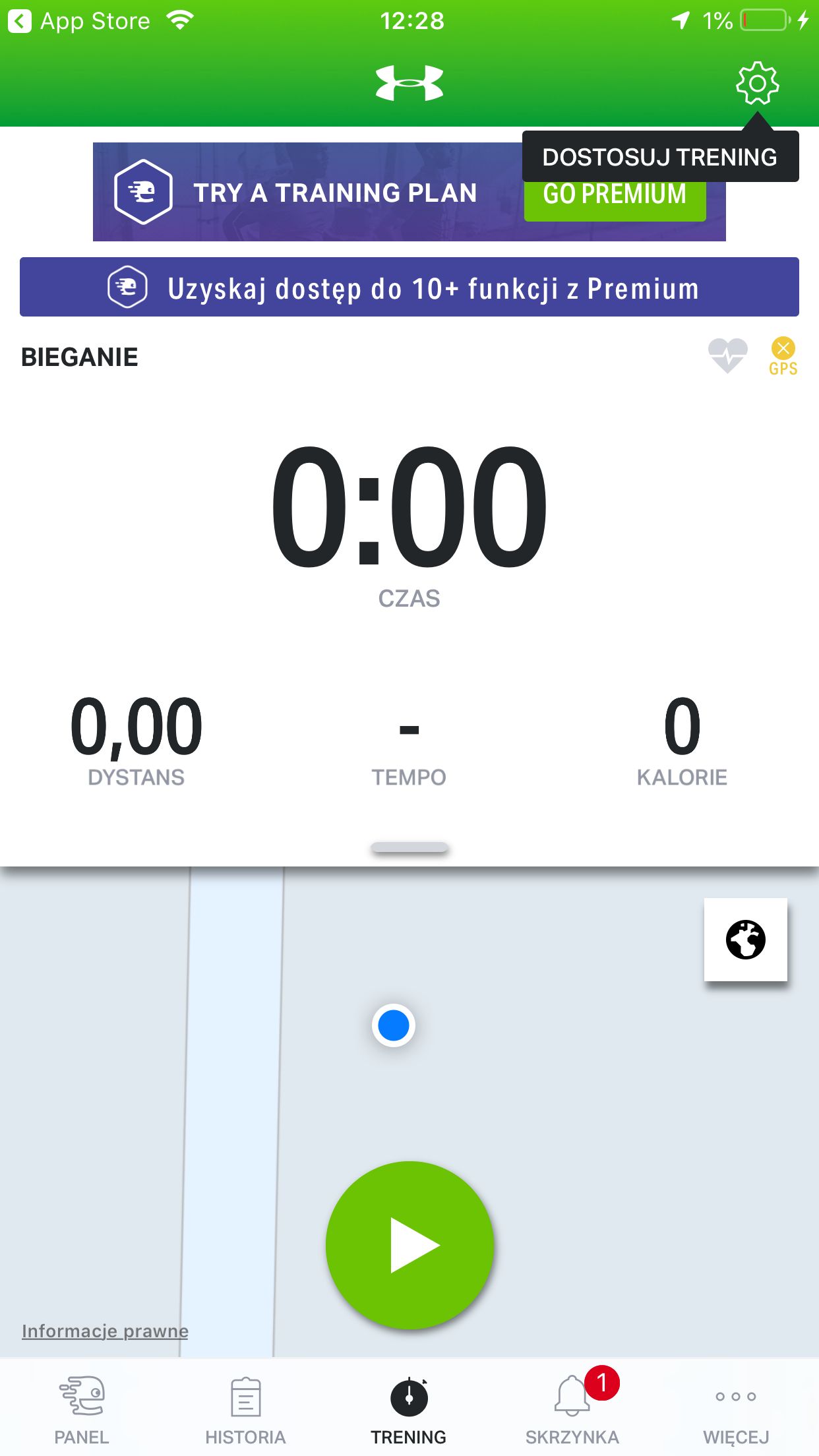Open the Uzyskaj dostęp do 10+ funkcji banner
The height and width of the screenshot is (1456, 819).
[409, 287]
